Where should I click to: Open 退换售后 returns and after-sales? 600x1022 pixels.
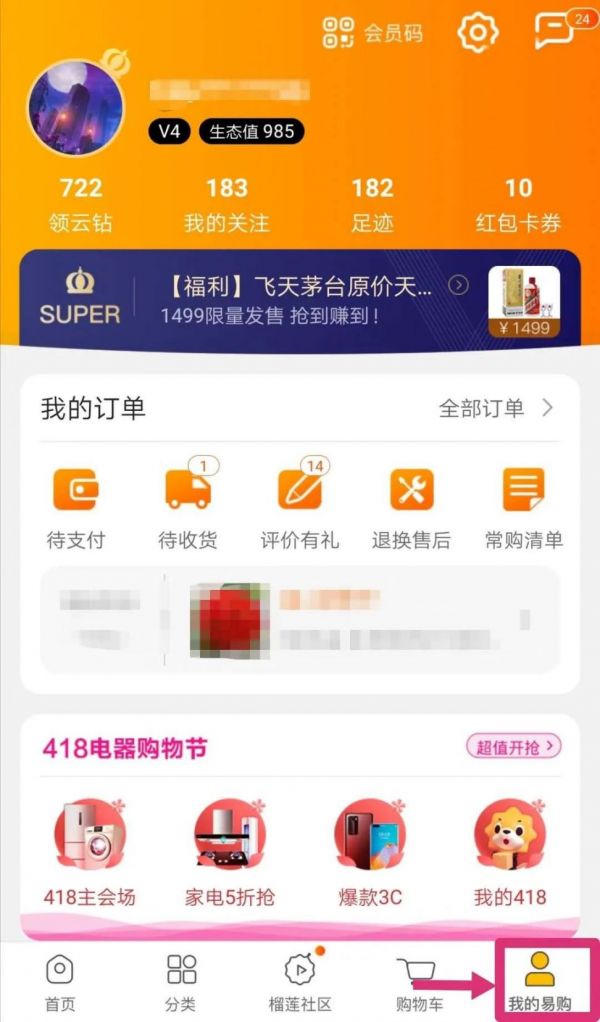[411, 506]
